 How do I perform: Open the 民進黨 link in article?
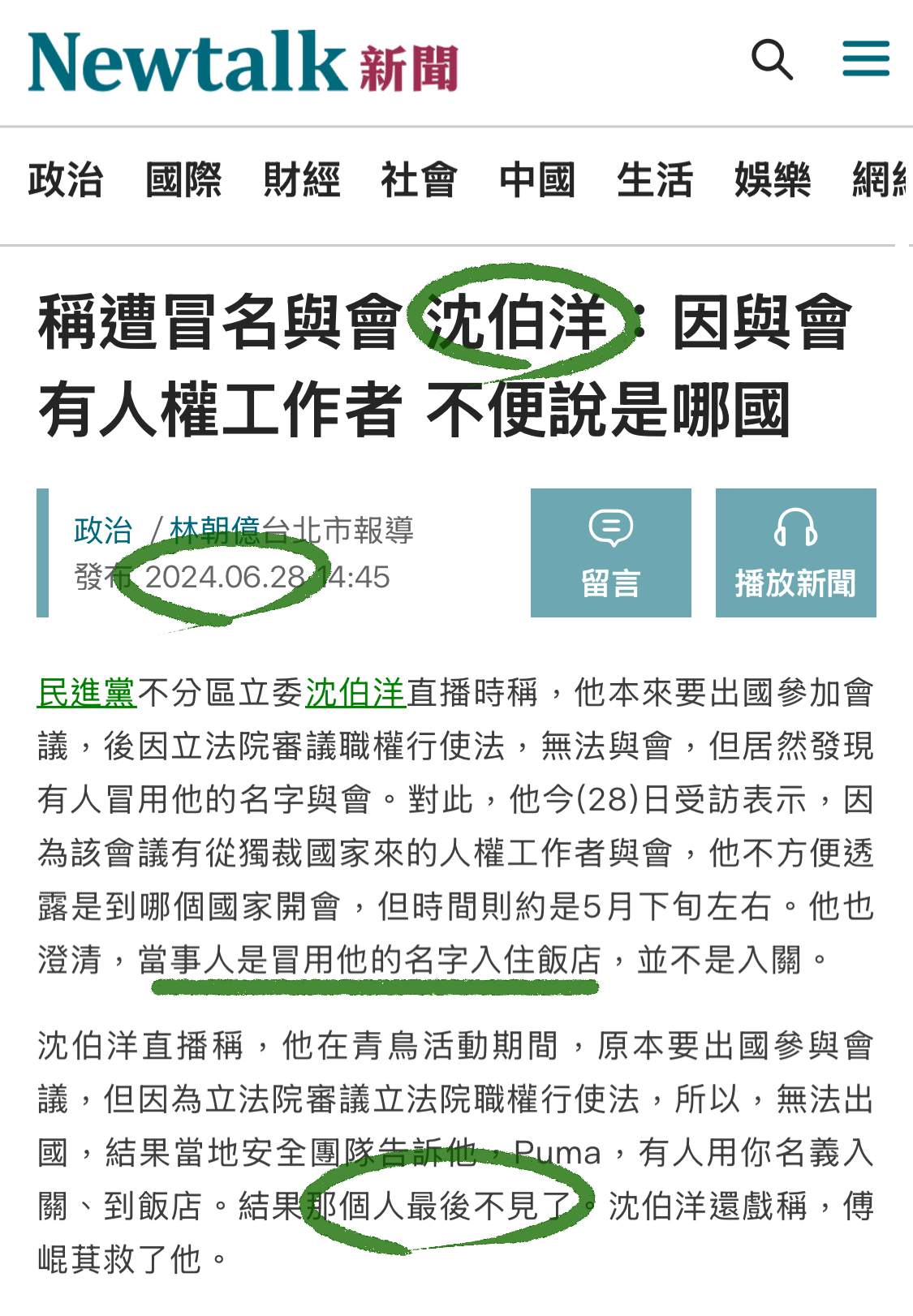(x=87, y=693)
